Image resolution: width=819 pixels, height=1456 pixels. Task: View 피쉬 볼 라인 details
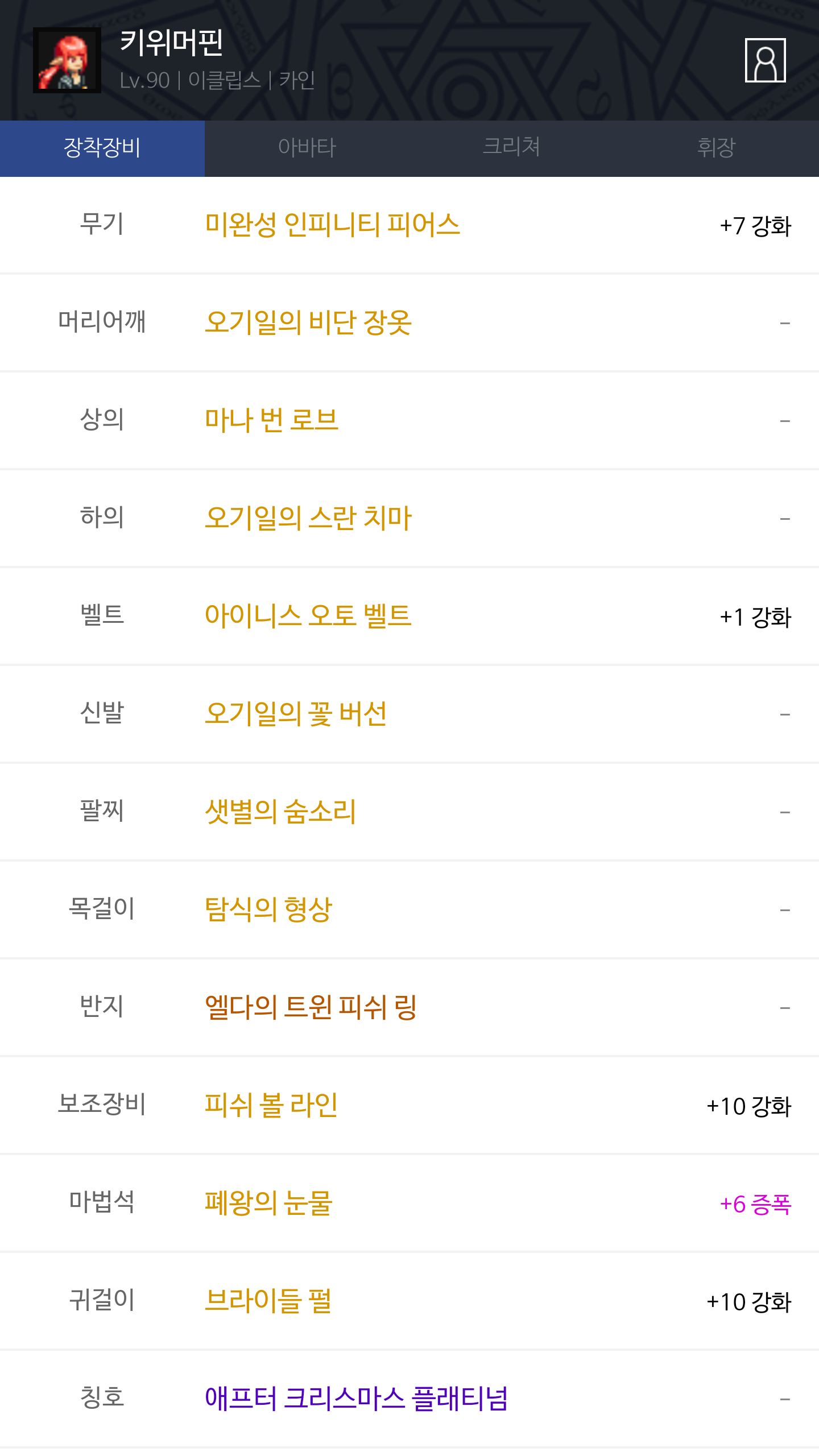pyautogui.click(x=271, y=1105)
